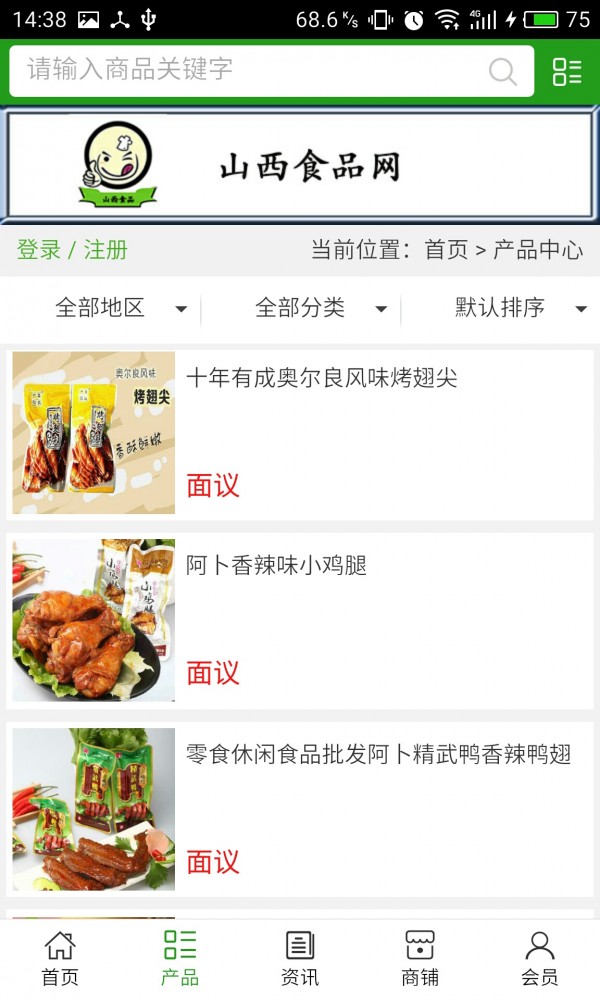Switch to the 首页 home tab
The height and width of the screenshot is (1000, 600).
[x=60, y=959]
